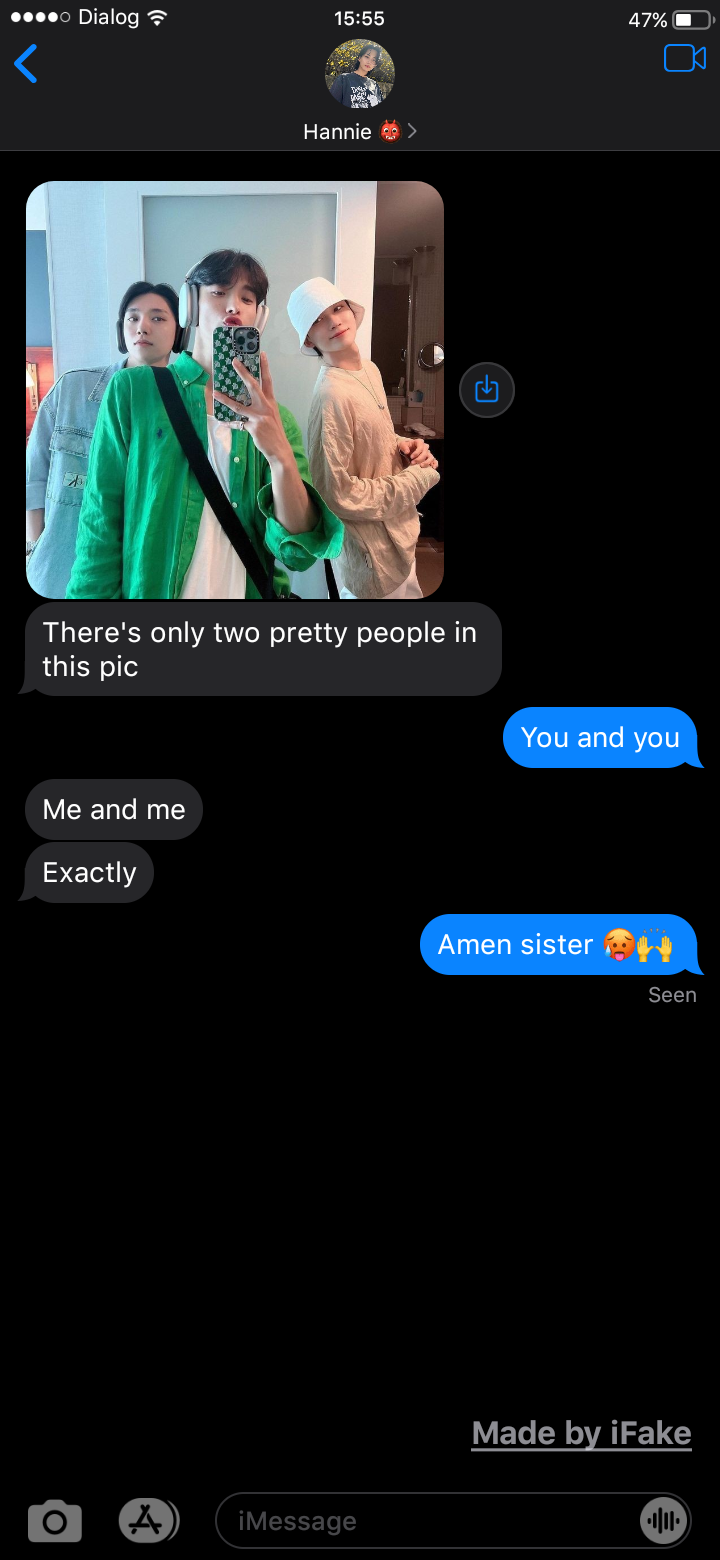
Task: Start a video call with Hannie
Action: click(684, 59)
